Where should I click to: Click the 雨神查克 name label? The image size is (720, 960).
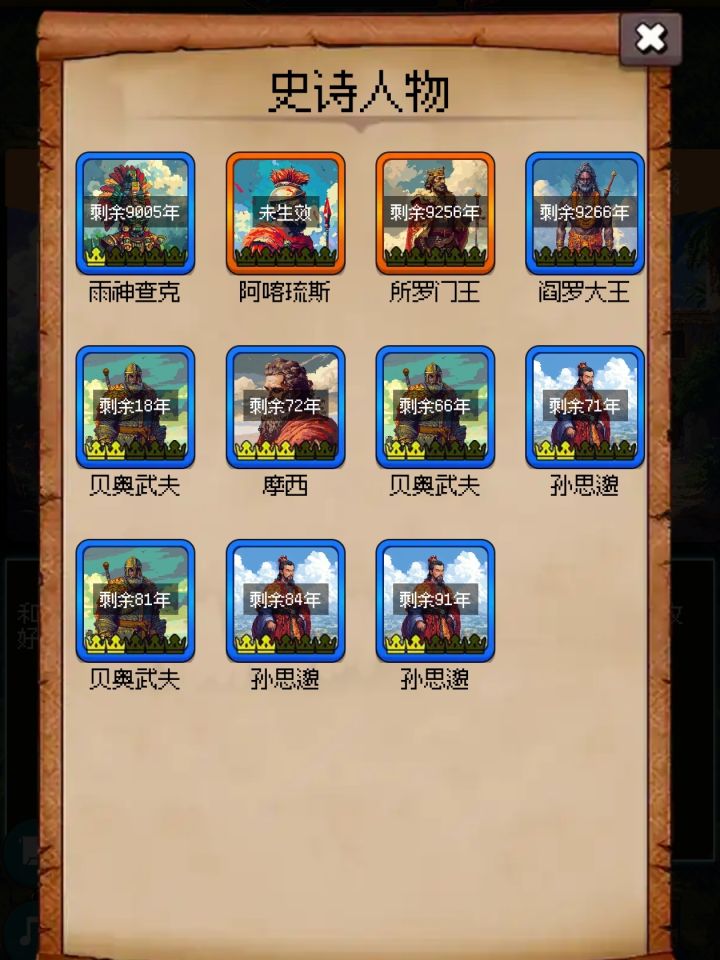click(x=135, y=293)
